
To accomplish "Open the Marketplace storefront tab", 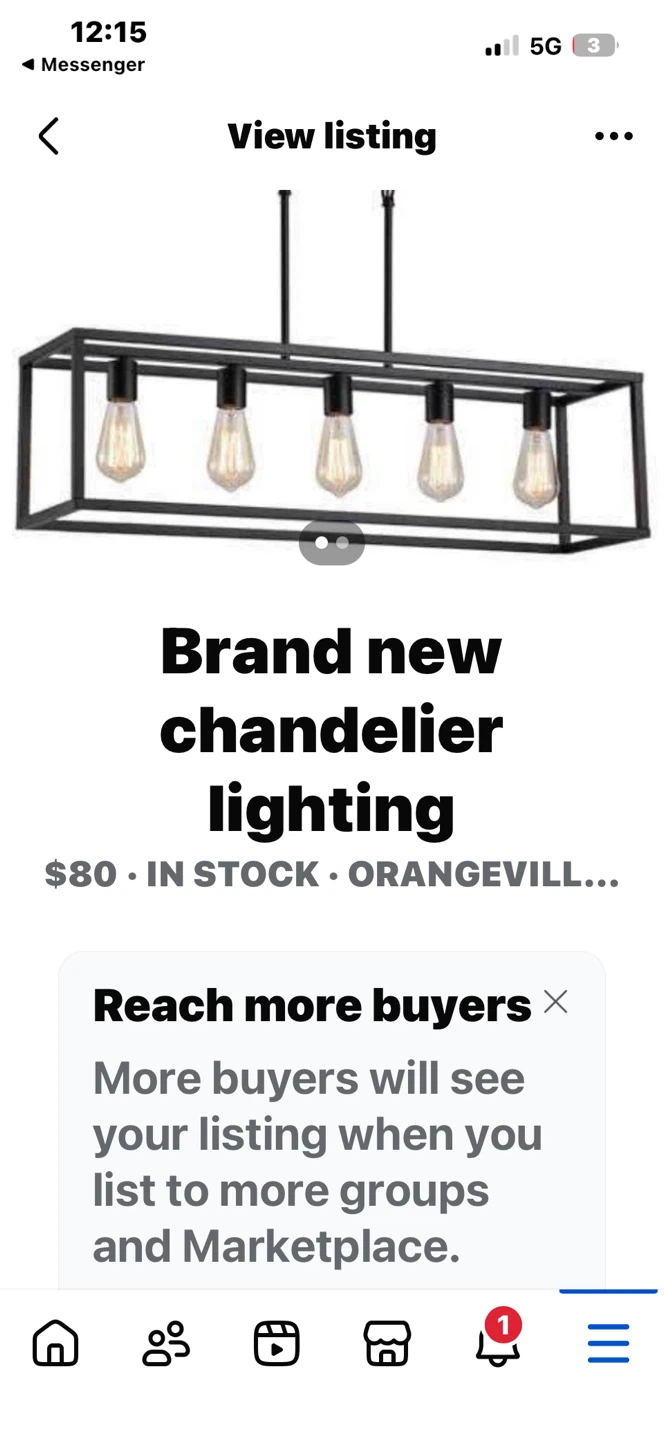I will click(x=387, y=1343).
